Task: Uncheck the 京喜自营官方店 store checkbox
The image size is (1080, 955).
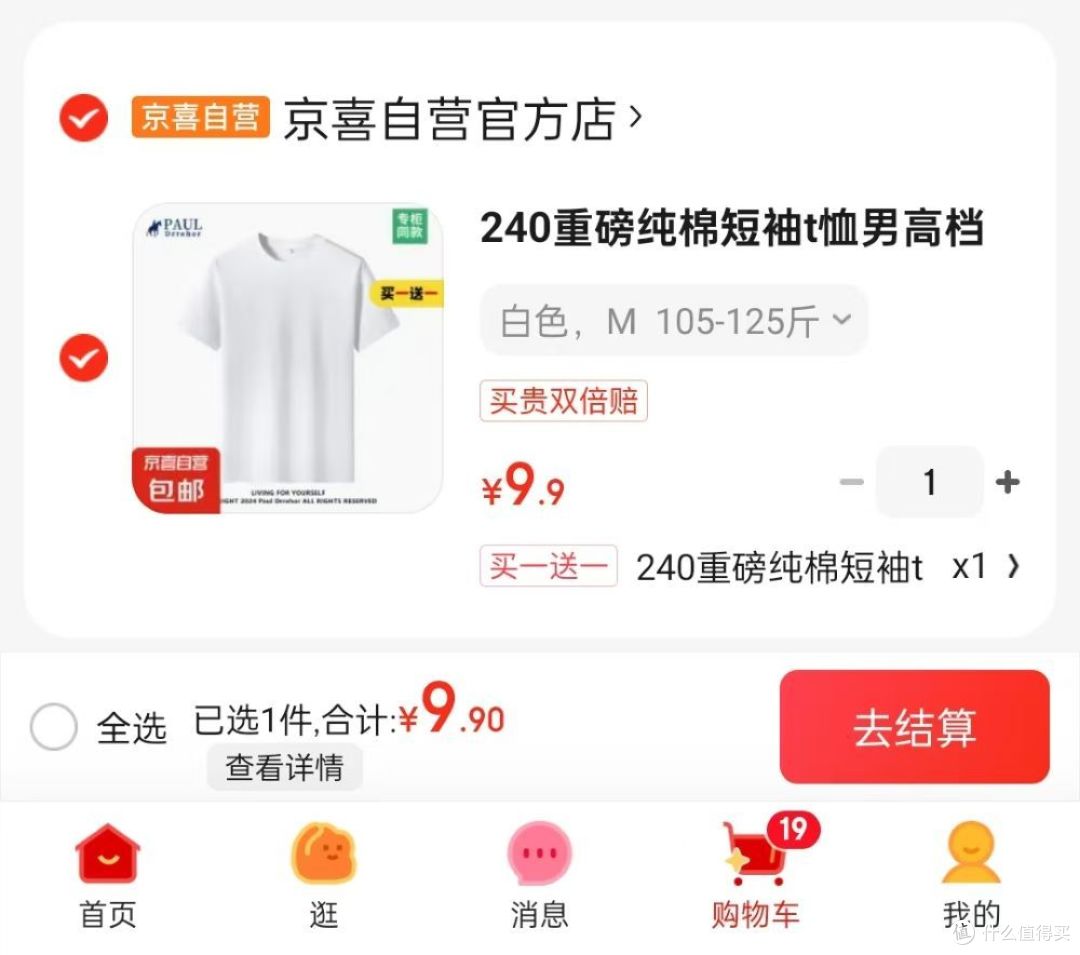Action: click(84, 119)
